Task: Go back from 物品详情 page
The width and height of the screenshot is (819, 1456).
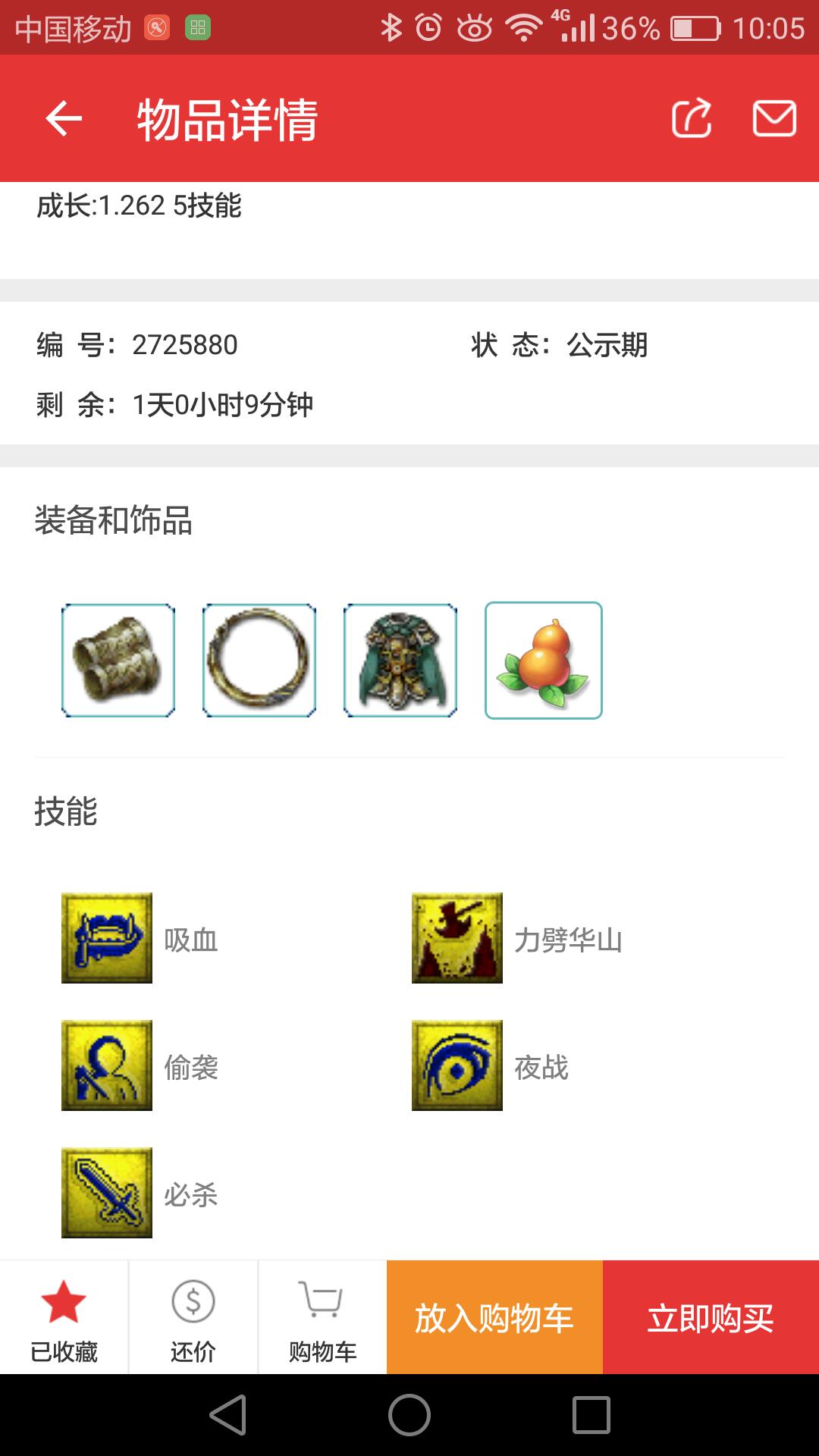Action: click(64, 119)
